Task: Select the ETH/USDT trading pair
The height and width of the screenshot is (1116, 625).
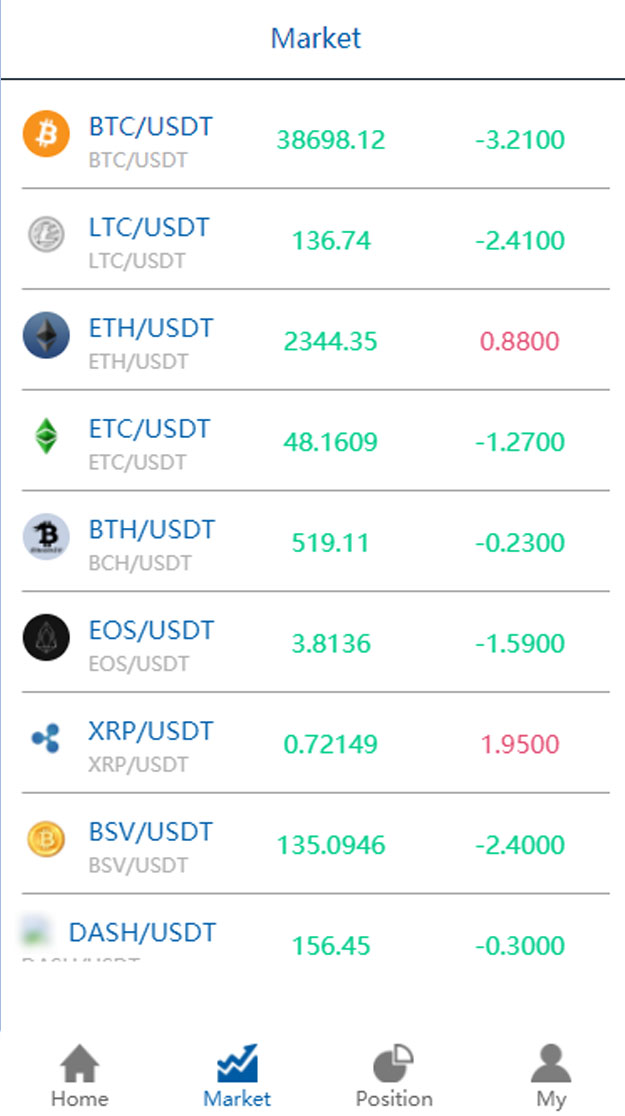Action: (315, 340)
